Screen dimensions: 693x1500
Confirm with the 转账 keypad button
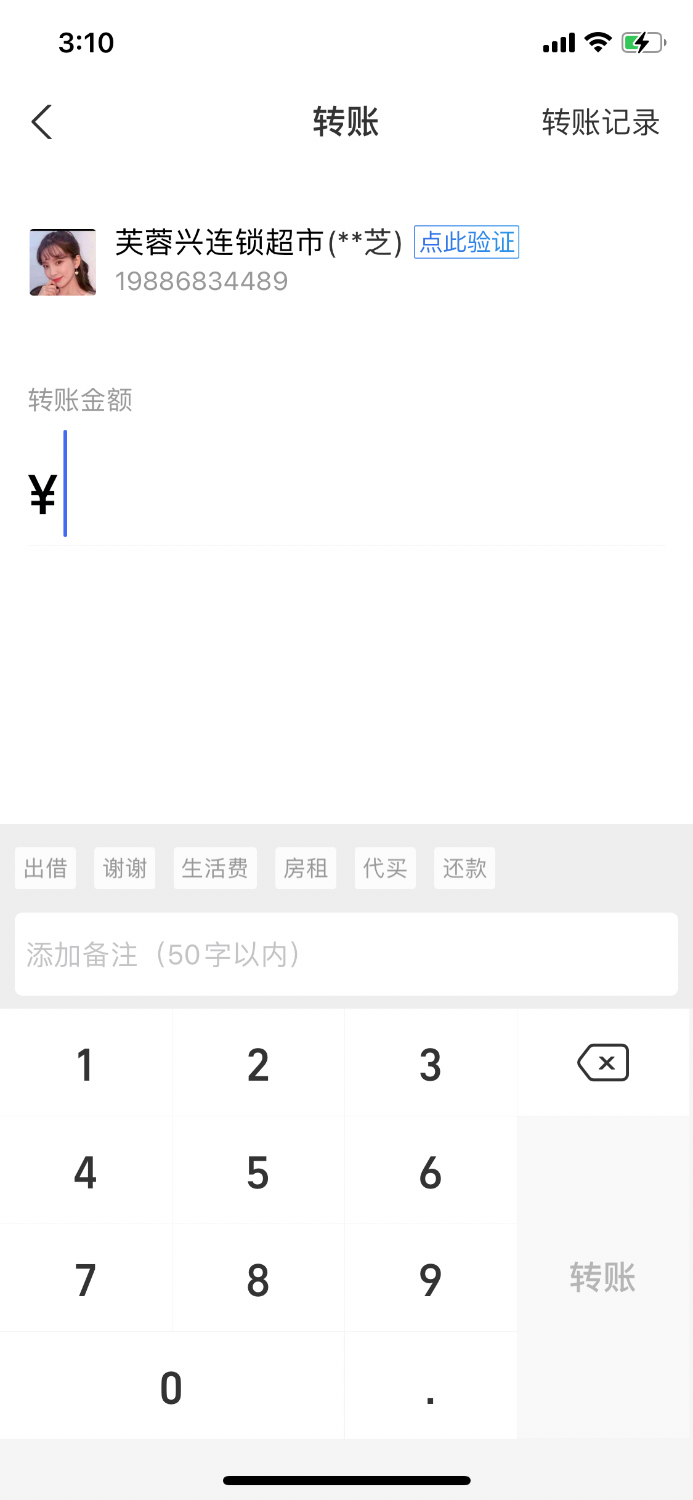click(603, 1278)
